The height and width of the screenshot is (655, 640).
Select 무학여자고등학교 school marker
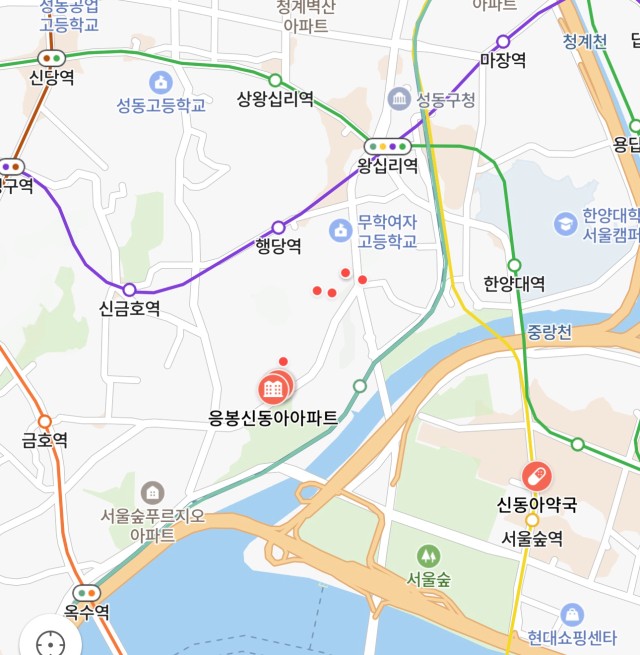[340, 231]
